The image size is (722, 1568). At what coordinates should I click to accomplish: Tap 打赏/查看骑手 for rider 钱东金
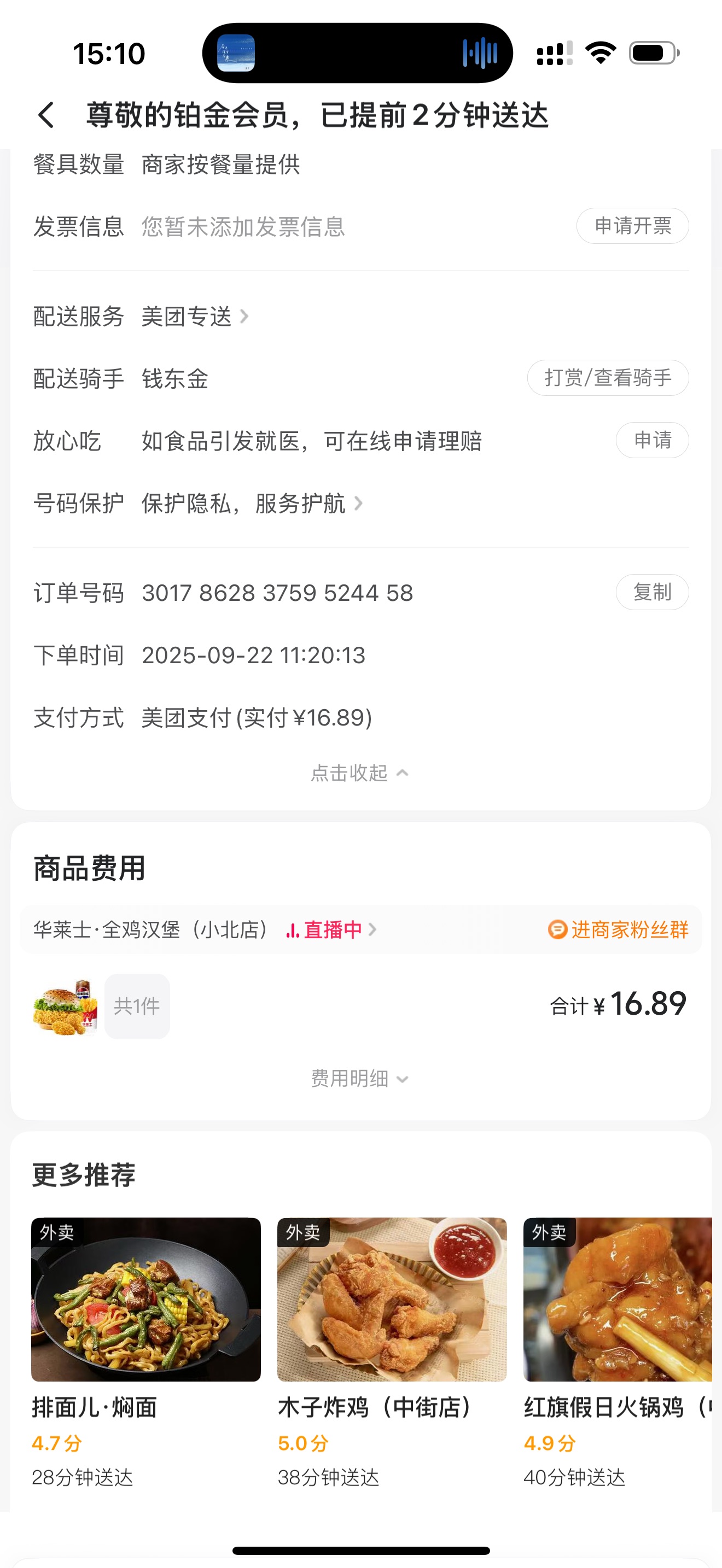(x=608, y=378)
